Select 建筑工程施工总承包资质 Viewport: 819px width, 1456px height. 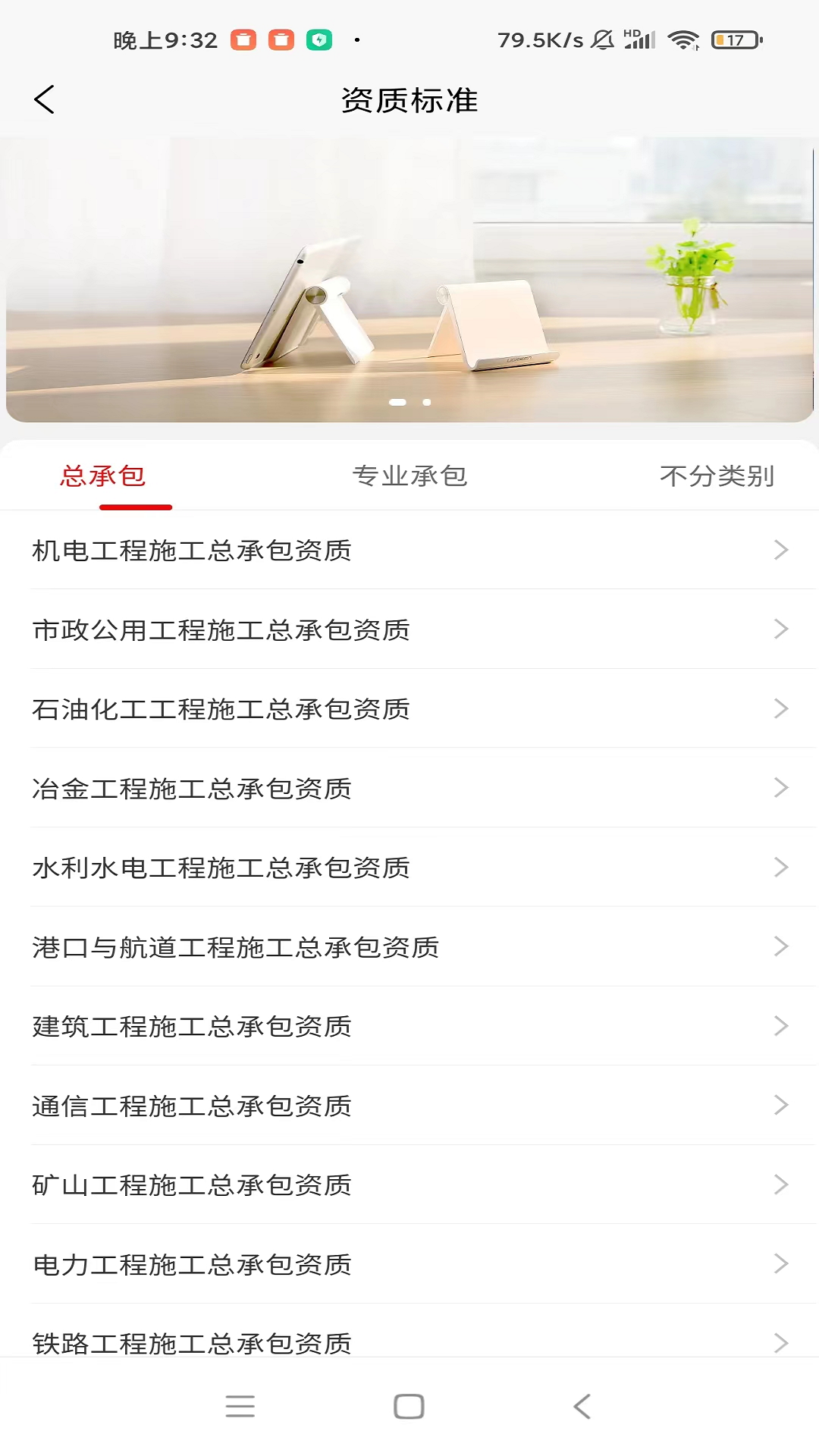point(409,1026)
